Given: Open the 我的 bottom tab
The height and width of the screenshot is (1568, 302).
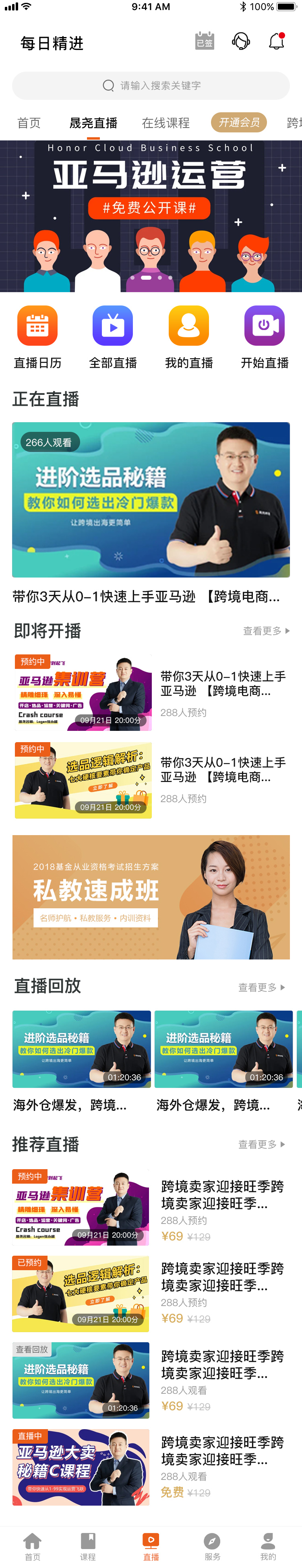Looking at the screenshot, I should (268, 1546).
